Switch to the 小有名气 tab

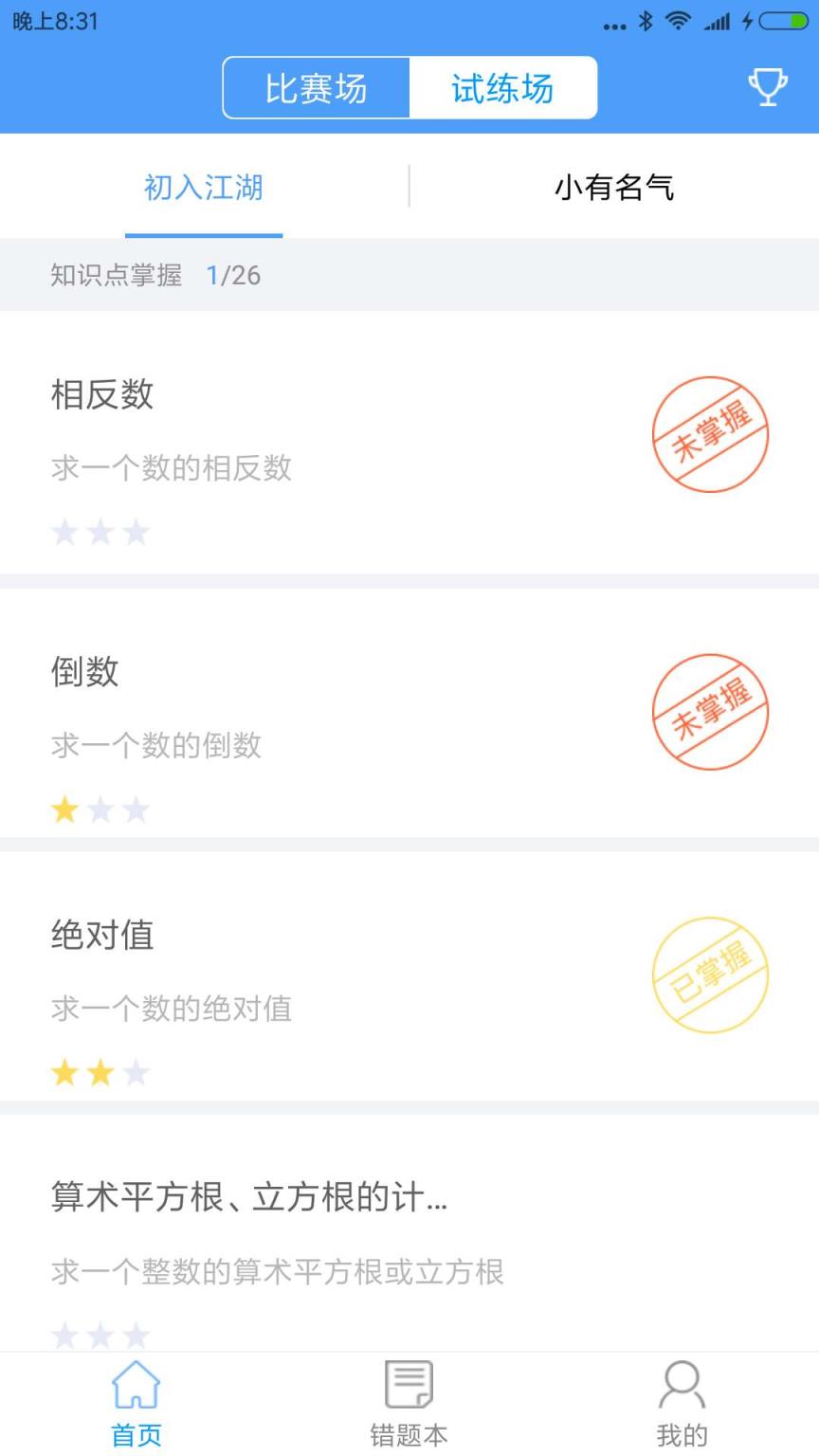(614, 188)
